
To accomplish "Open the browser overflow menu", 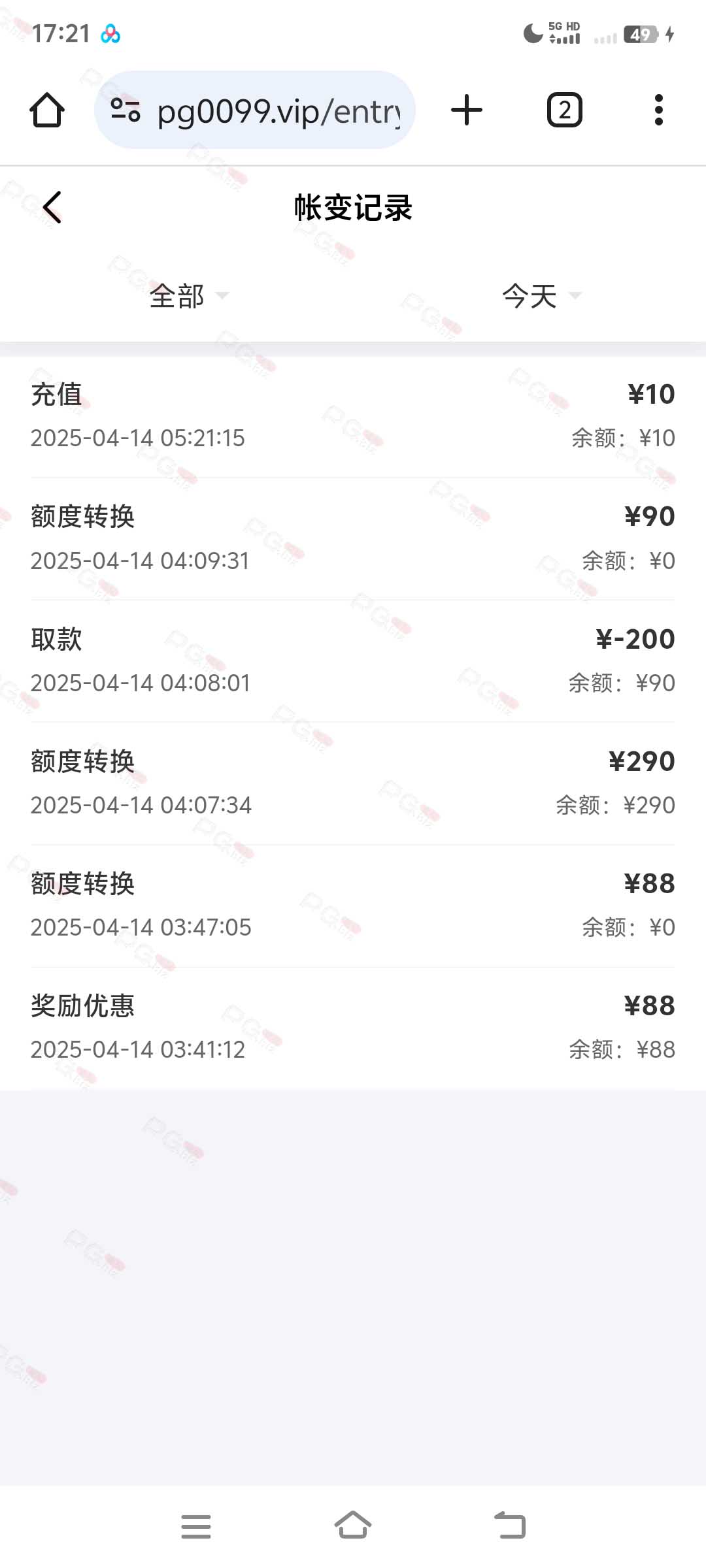I will click(x=658, y=110).
